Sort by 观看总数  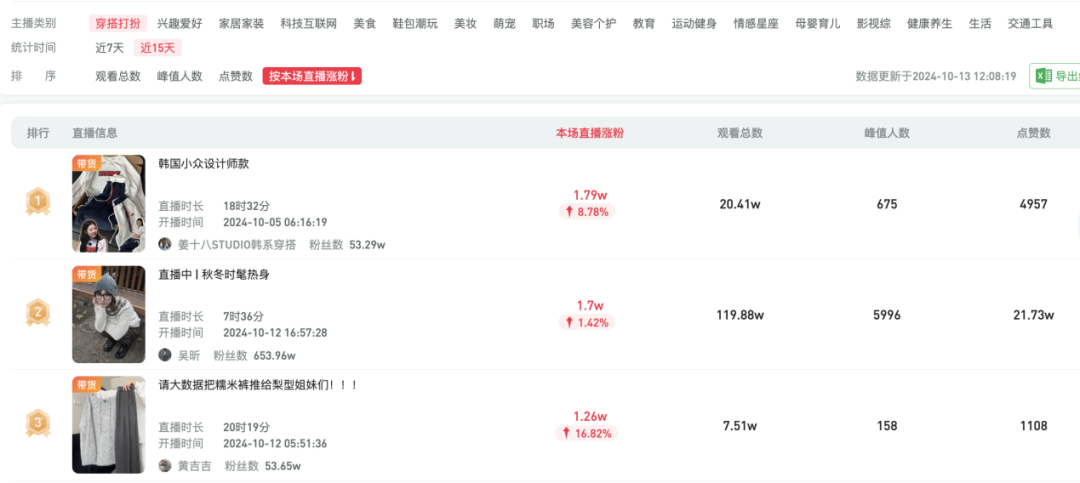tap(118, 76)
